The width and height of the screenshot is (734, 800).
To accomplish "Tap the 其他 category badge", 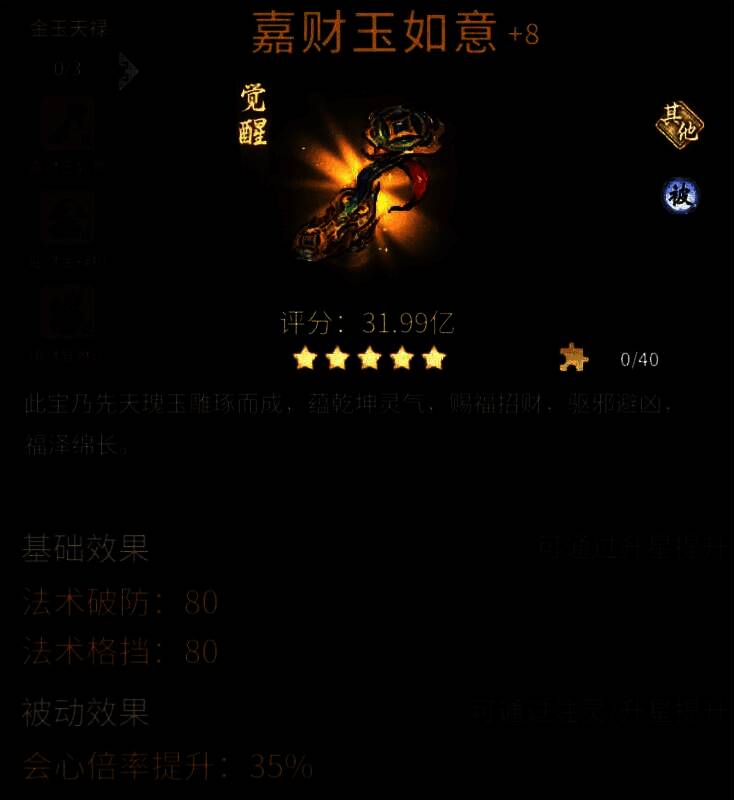I will click(x=679, y=125).
